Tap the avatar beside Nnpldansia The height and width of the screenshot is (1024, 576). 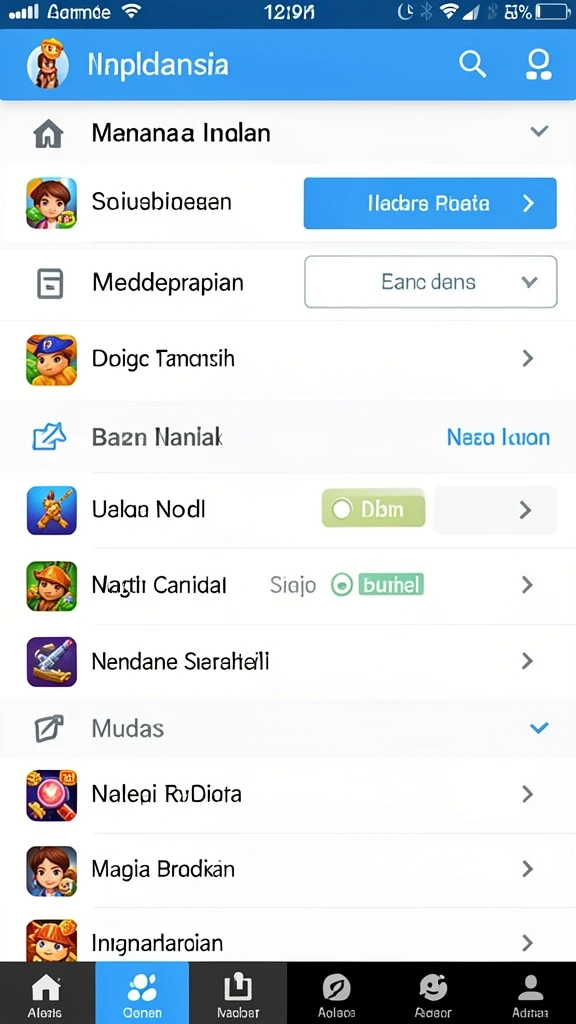48,64
